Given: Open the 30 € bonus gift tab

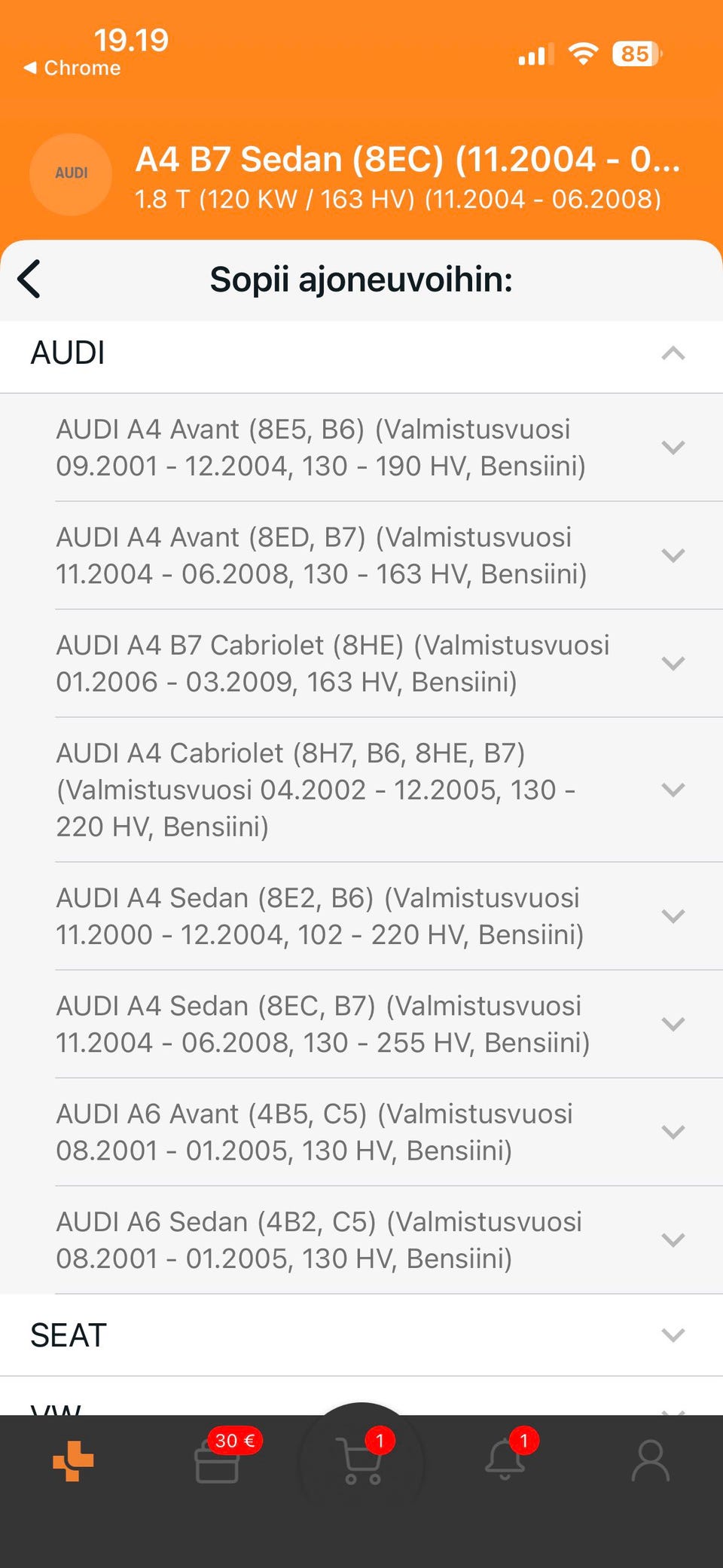Looking at the screenshot, I should tap(218, 1462).
